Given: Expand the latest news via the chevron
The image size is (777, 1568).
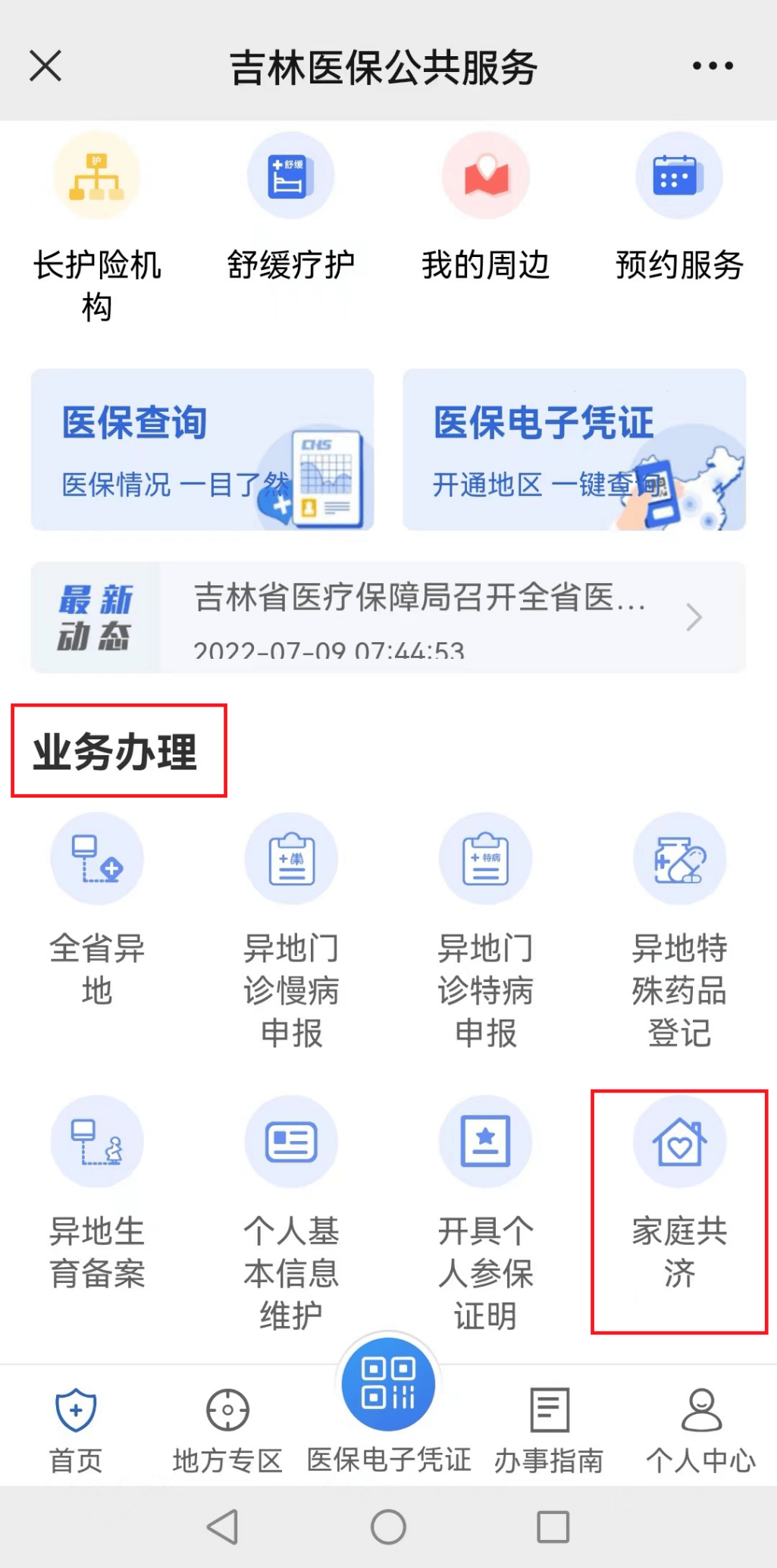Looking at the screenshot, I should pos(692,617).
